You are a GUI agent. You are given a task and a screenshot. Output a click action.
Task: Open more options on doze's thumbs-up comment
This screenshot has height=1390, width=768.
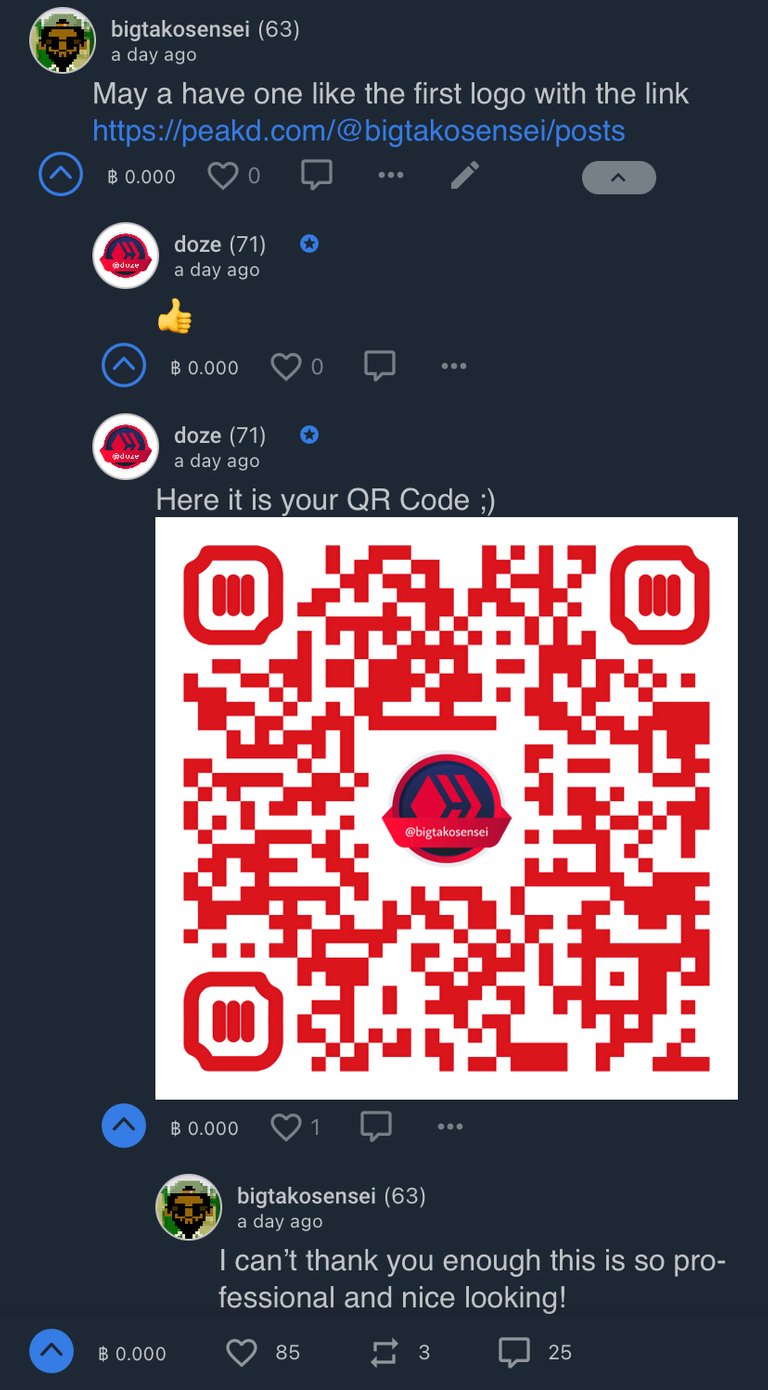coord(453,367)
